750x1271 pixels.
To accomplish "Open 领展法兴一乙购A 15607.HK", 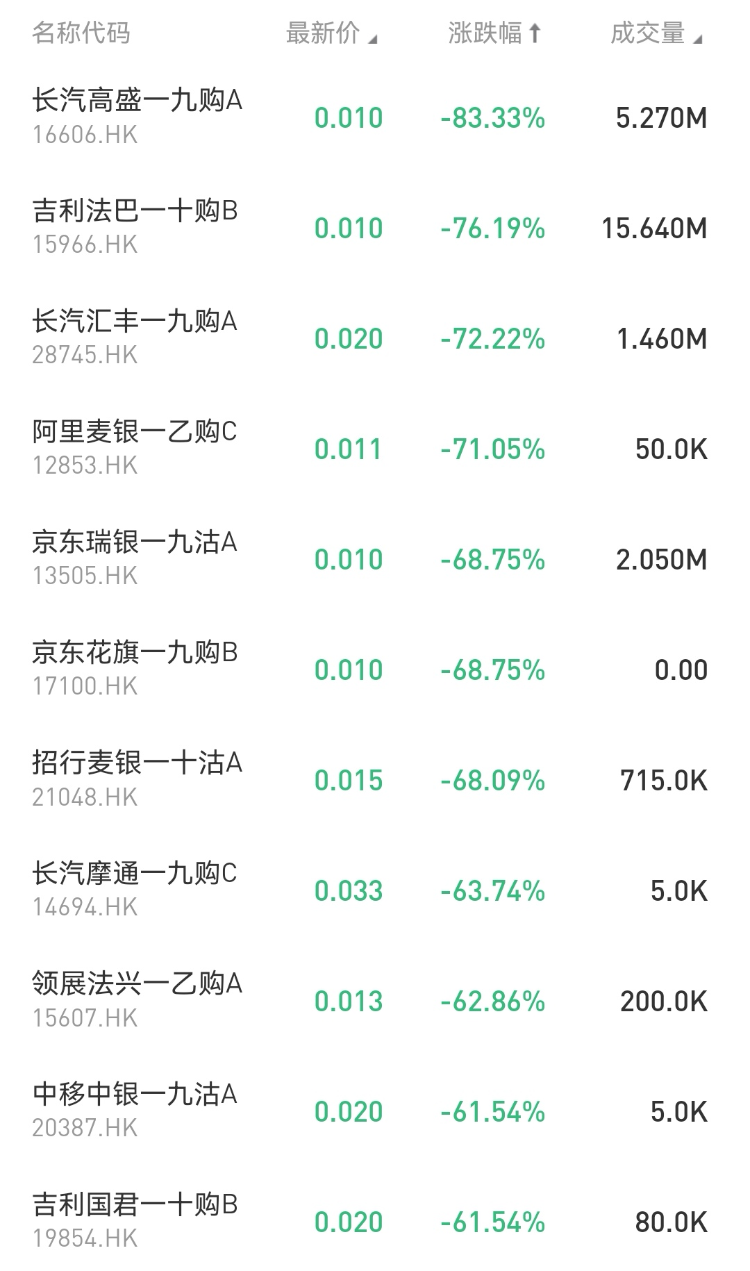I will coord(375,1001).
